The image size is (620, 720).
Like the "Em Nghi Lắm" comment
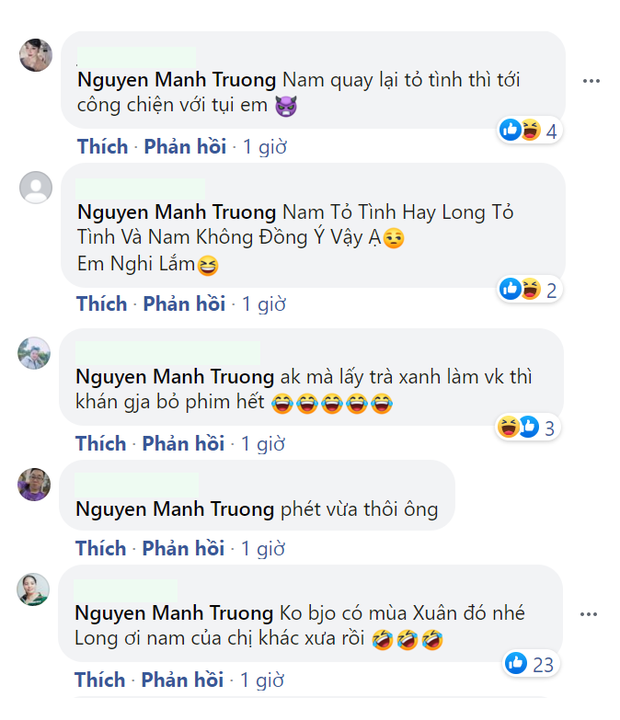pos(102,303)
